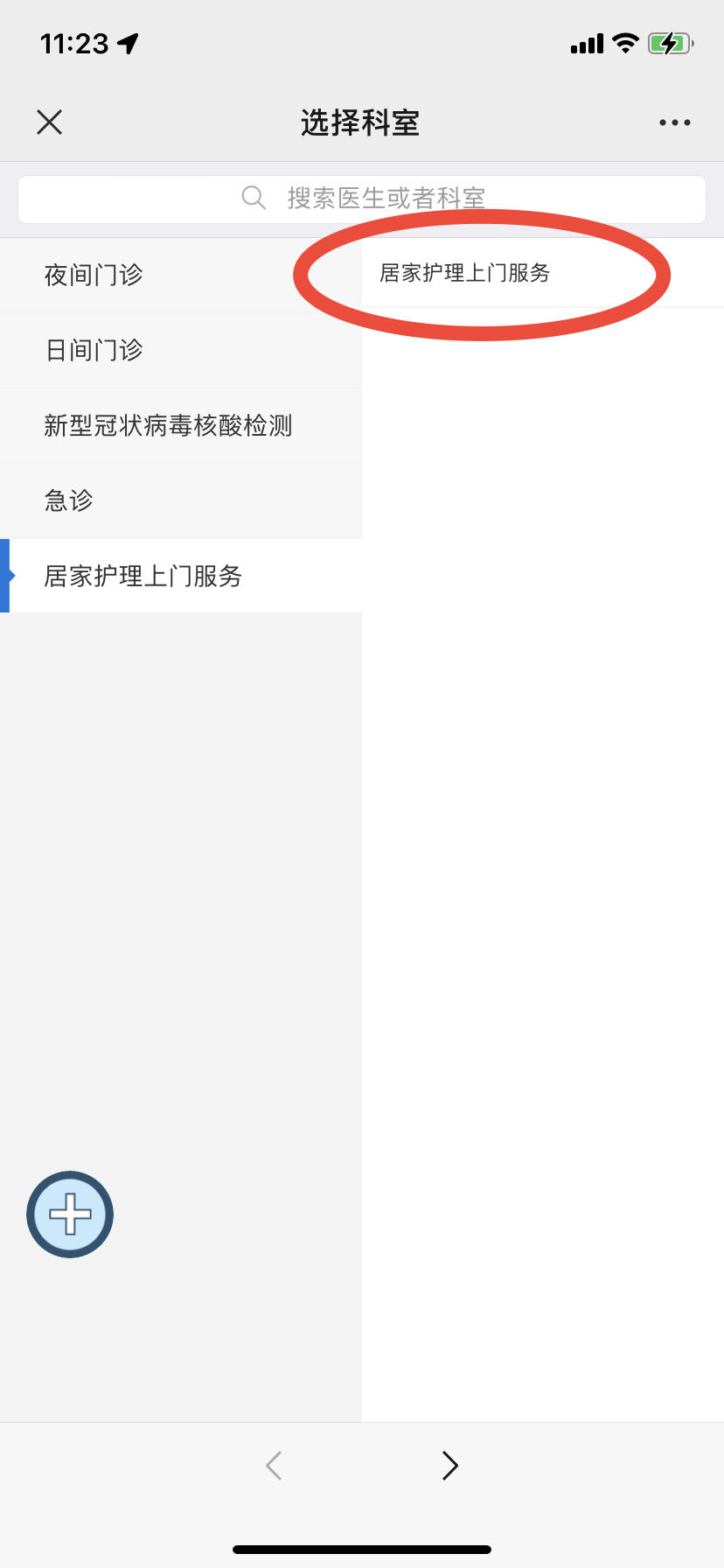Select the 日间门诊 category

click(x=93, y=350)
